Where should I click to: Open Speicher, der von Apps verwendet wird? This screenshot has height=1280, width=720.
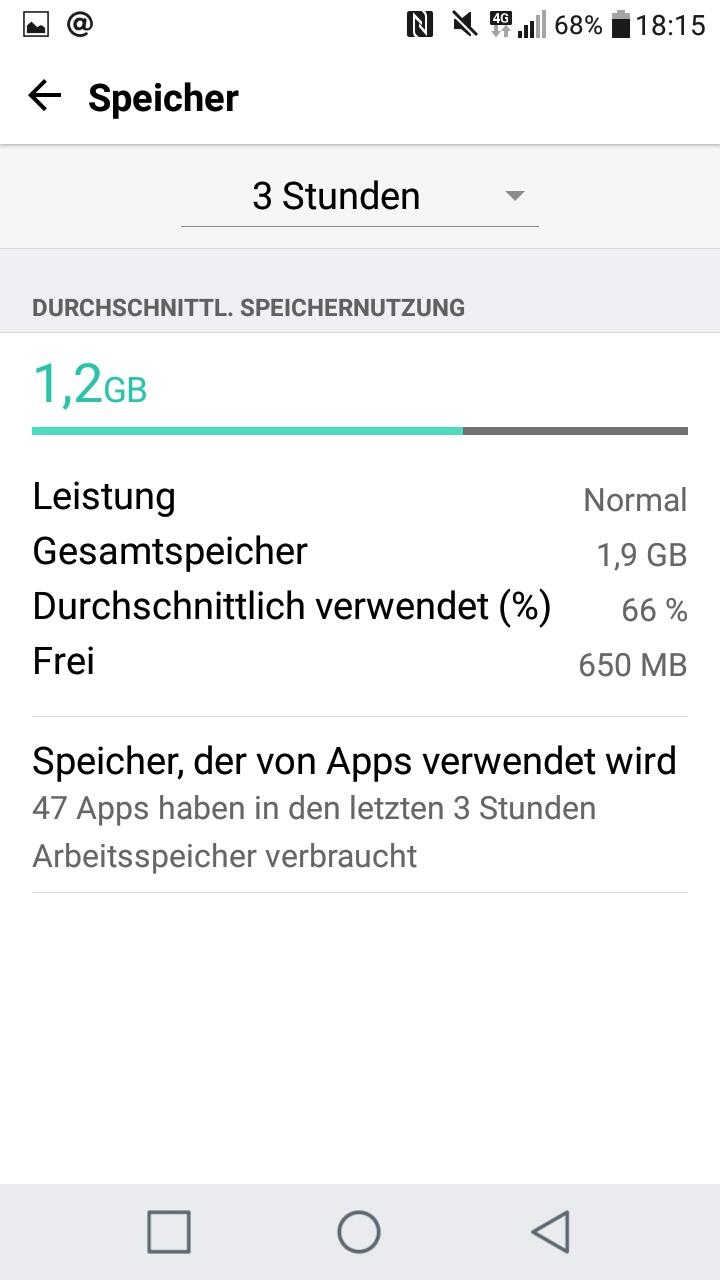click(360, 806)
